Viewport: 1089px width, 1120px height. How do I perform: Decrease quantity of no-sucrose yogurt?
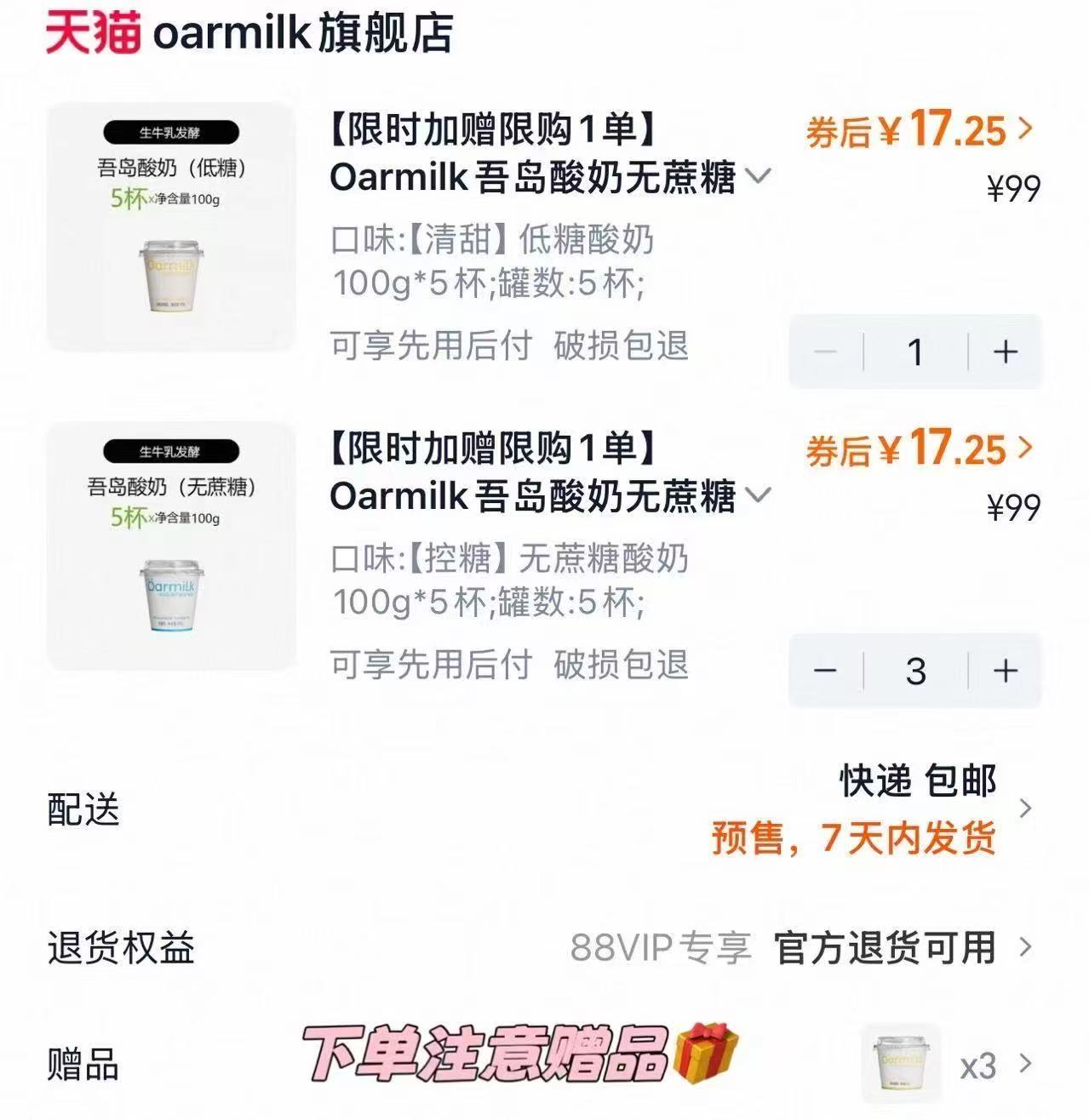click(x=828, y=671)
